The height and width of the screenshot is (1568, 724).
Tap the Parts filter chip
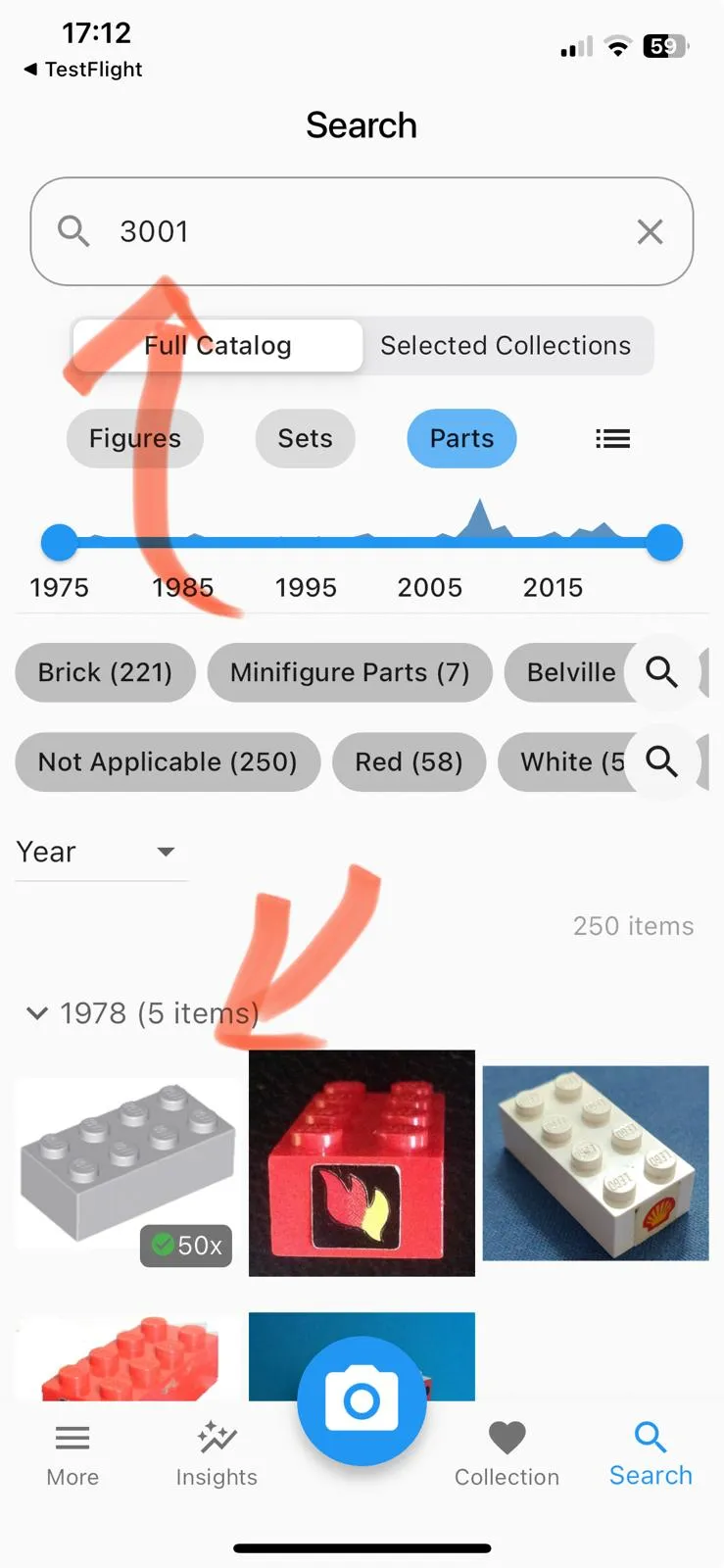(x=461, y=438)
